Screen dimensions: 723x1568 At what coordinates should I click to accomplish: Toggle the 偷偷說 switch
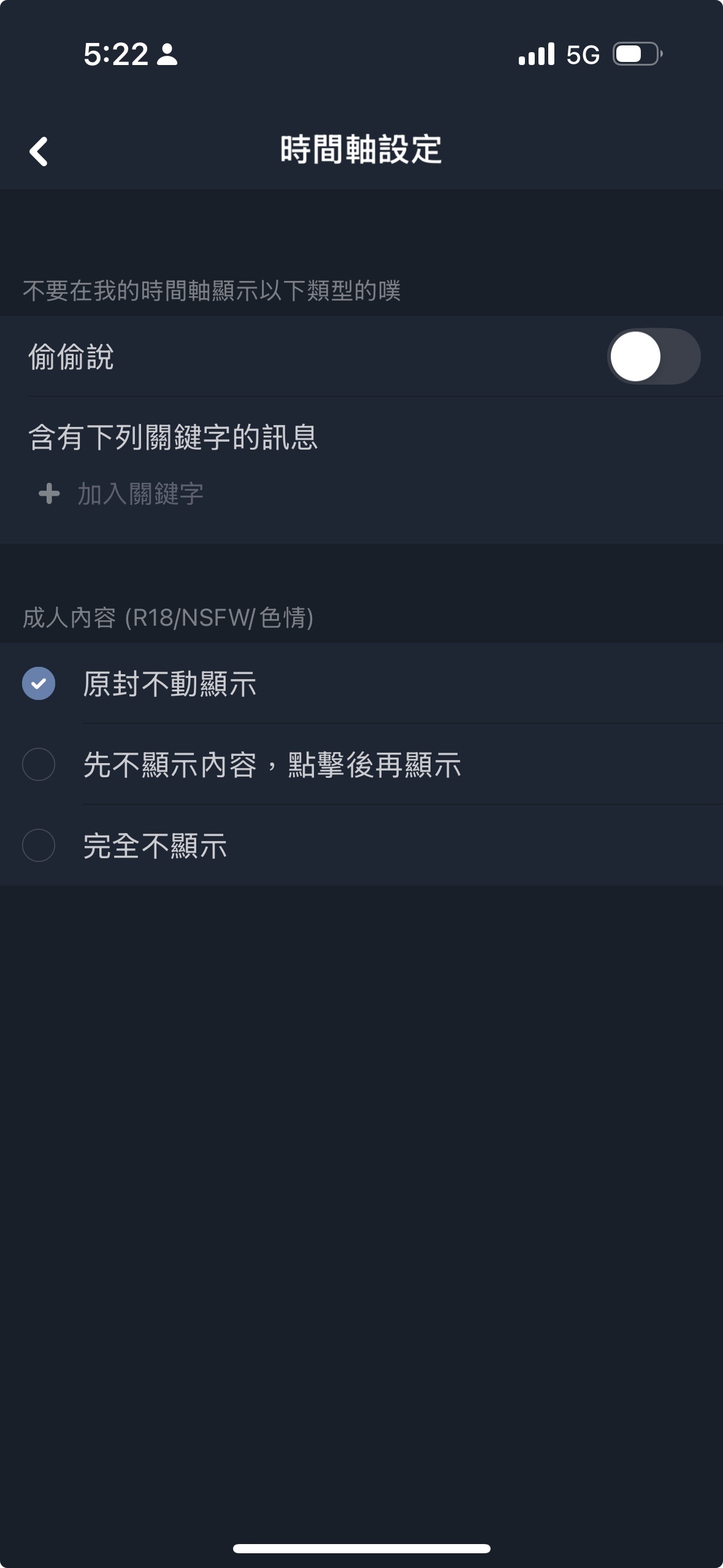pyautogui.click(x=654, y=356)
